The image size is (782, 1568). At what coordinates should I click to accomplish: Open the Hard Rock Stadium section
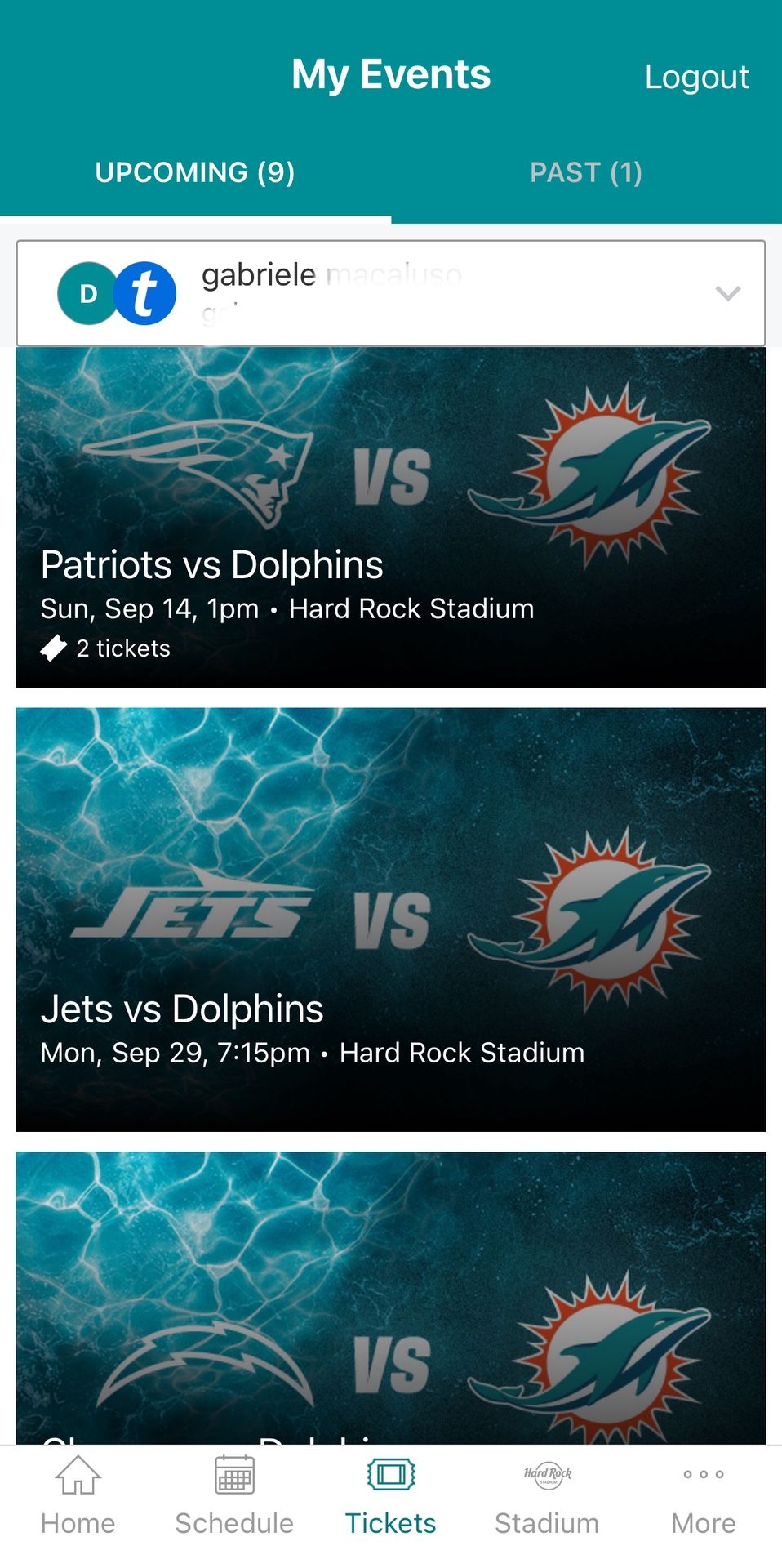point(546,1494)
